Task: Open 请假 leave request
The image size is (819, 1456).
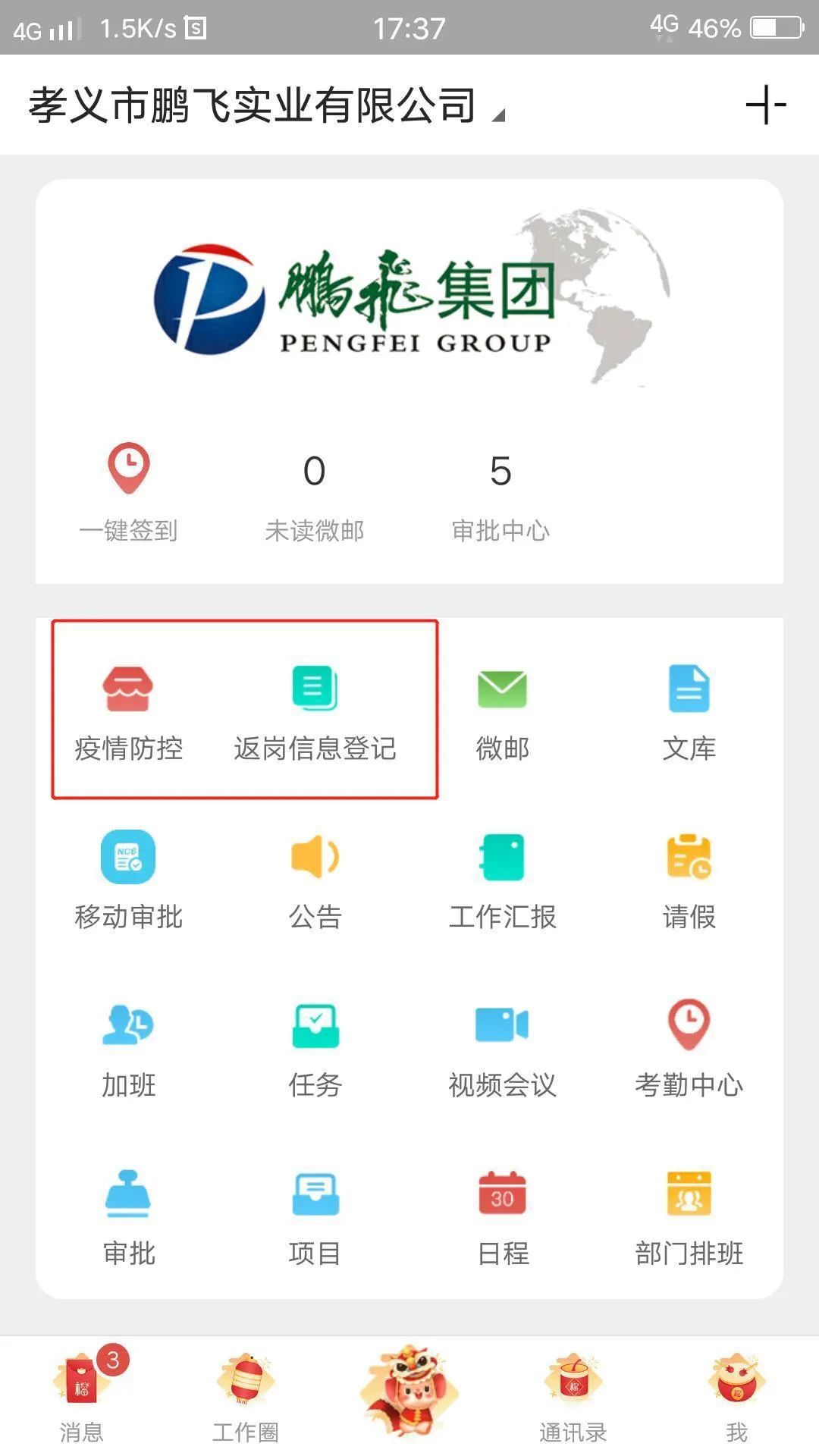Action: pos(689,880)
